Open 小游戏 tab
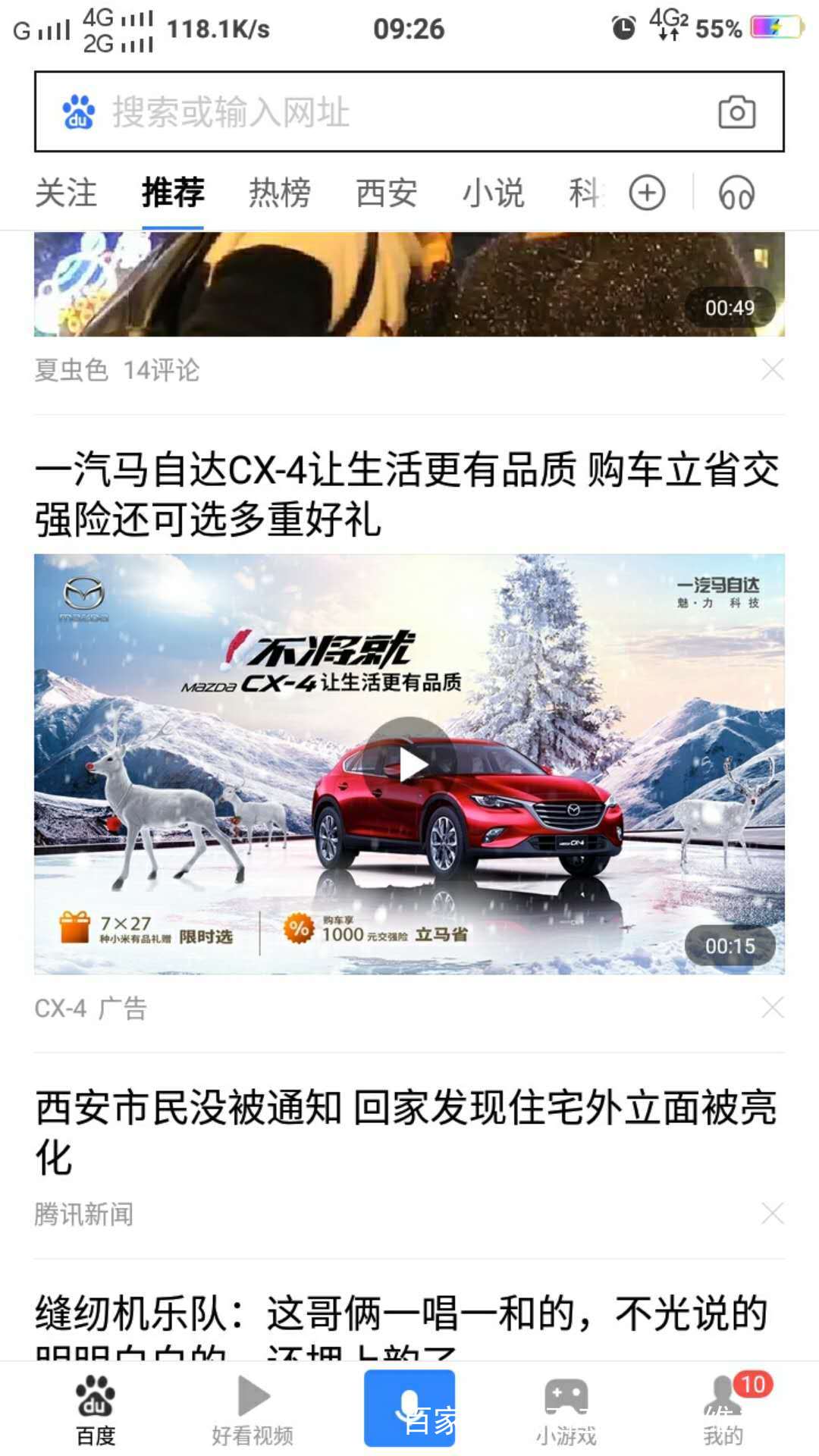819x1456 pixels. tap(566, 1410)
